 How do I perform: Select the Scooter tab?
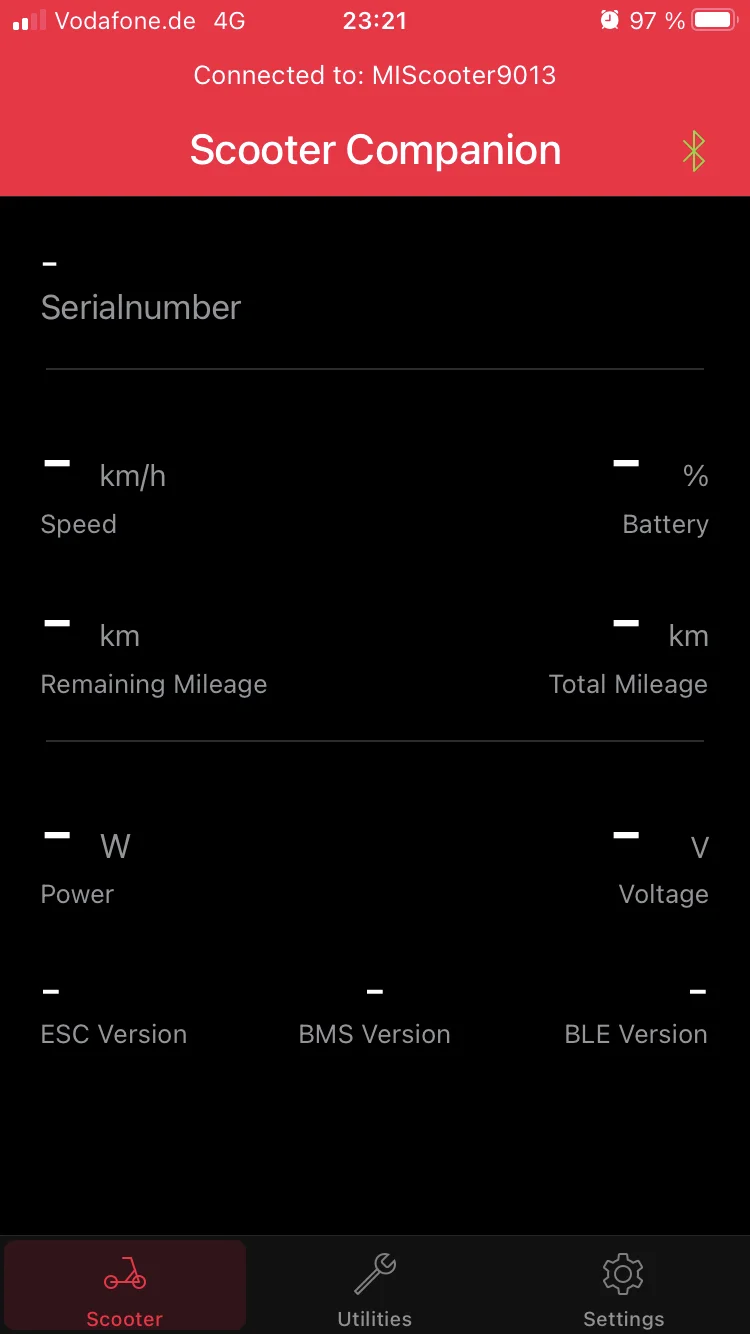tap(125, 1288)
